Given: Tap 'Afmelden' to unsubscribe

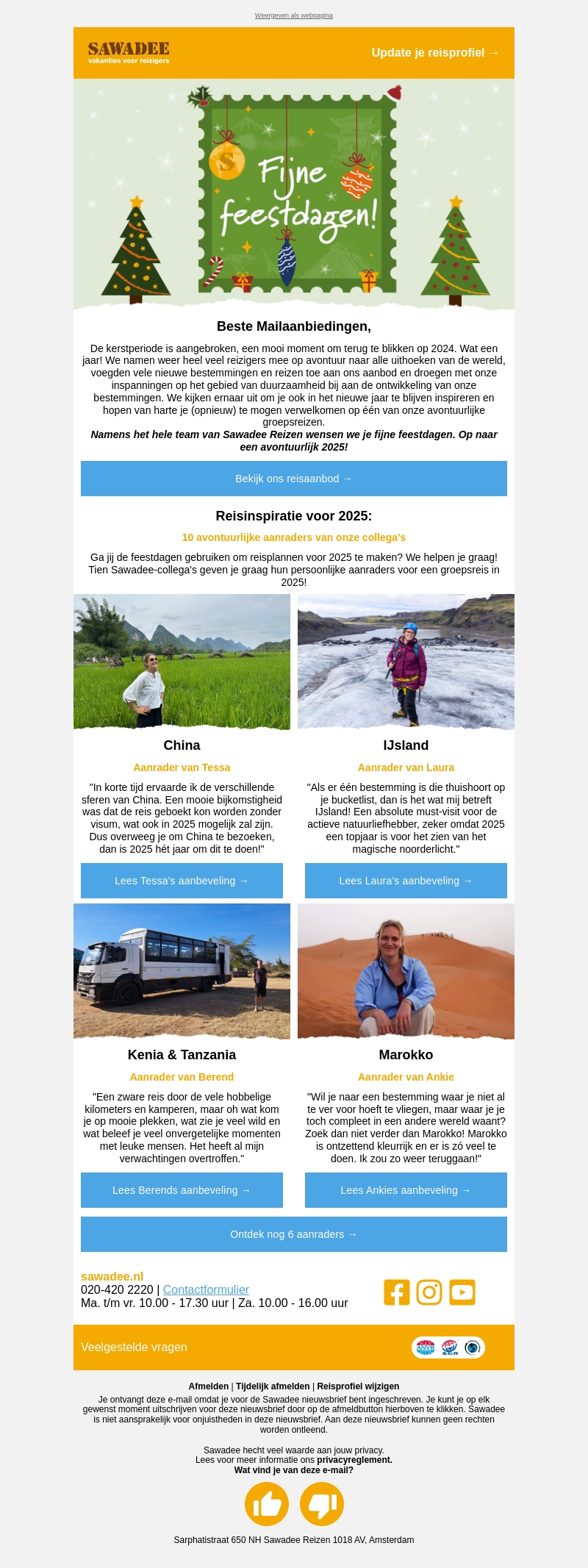Looking at the screenshot, I should coord(208,1386).
